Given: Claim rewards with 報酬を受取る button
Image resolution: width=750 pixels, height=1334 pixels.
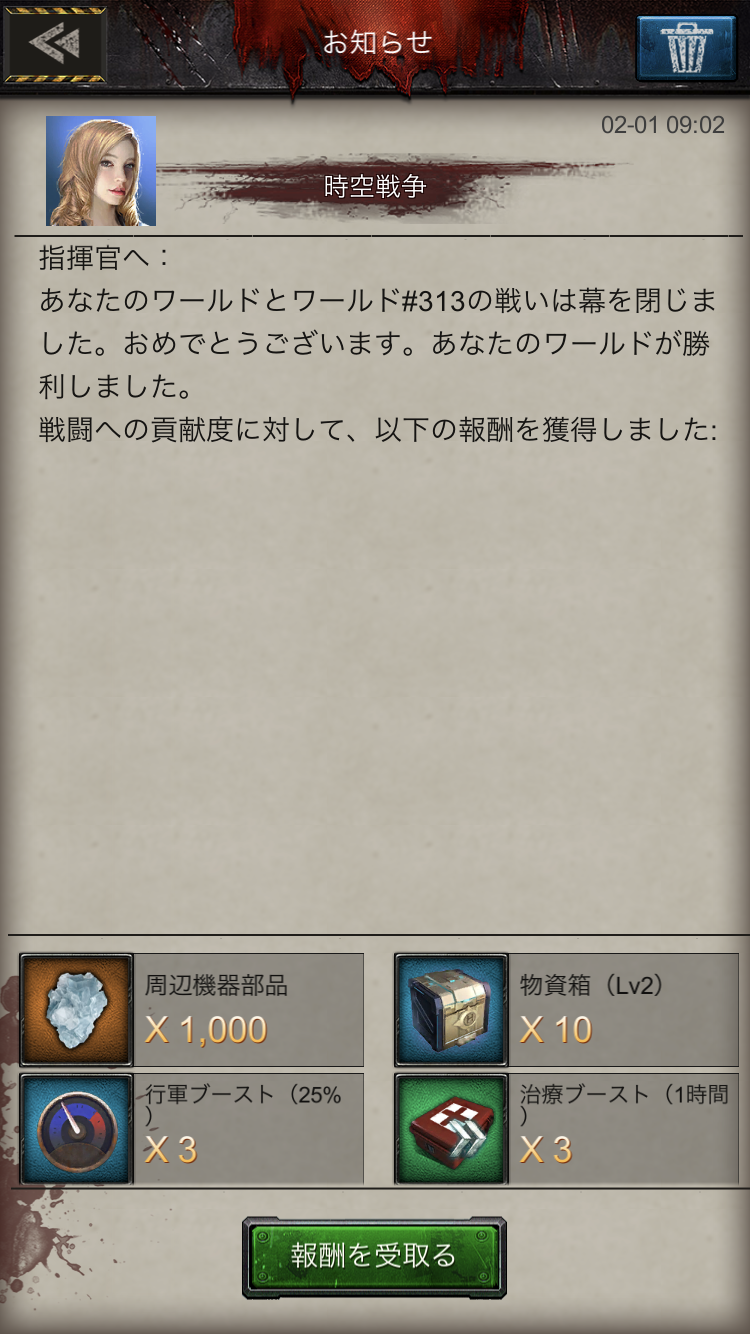Looking at the screenshot, I should [374, 1256].
